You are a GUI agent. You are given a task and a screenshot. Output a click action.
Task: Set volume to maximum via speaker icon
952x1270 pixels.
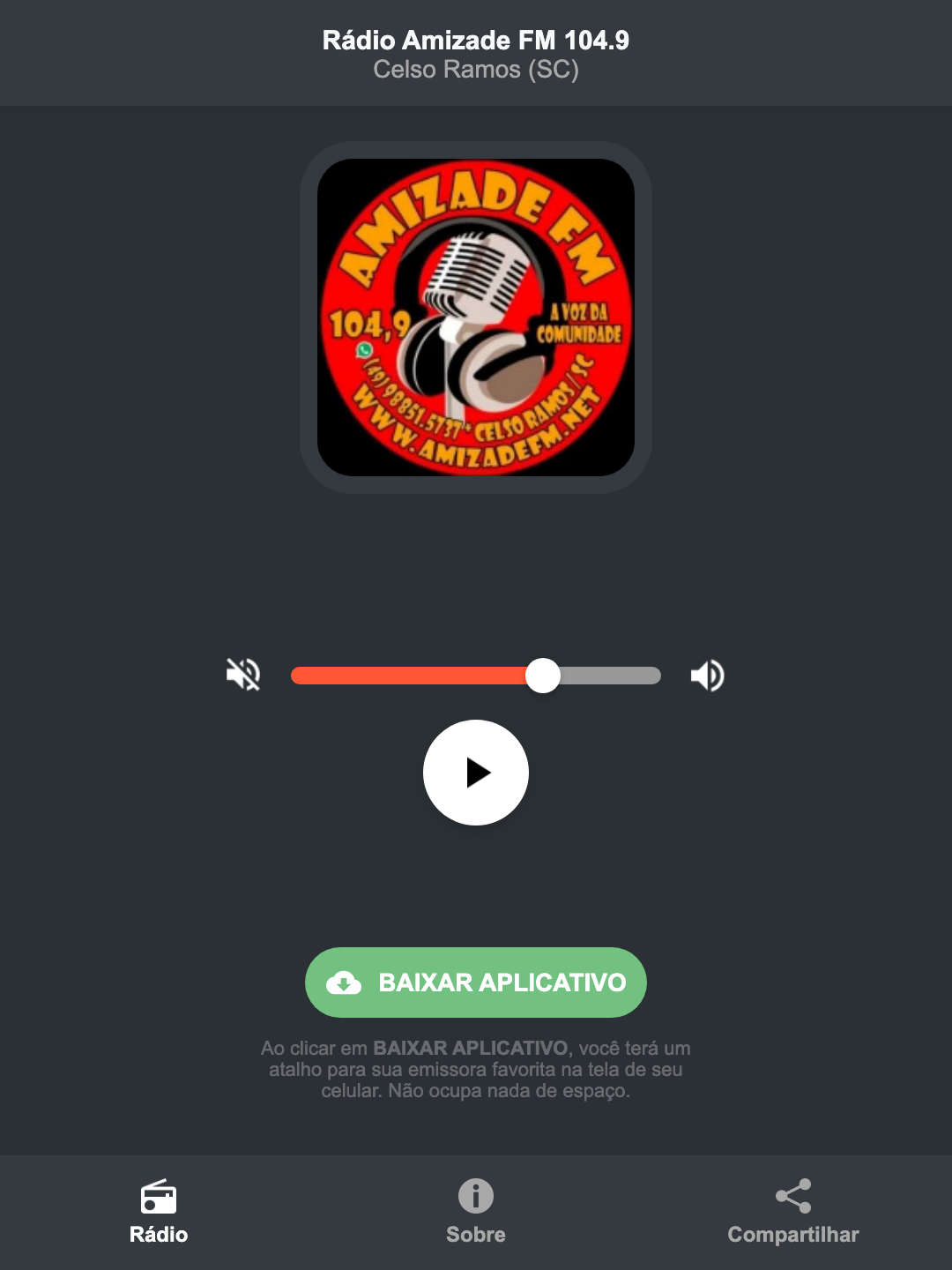706,675
